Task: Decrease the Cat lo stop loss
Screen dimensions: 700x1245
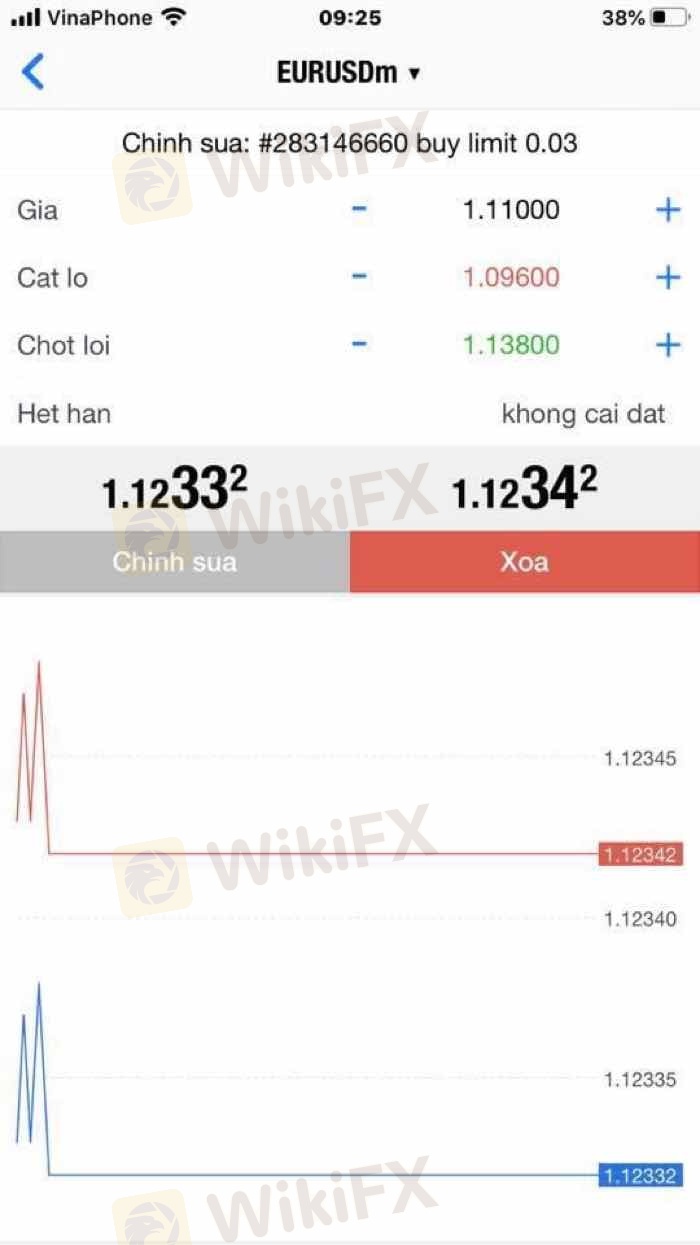Action: [360, 277]
